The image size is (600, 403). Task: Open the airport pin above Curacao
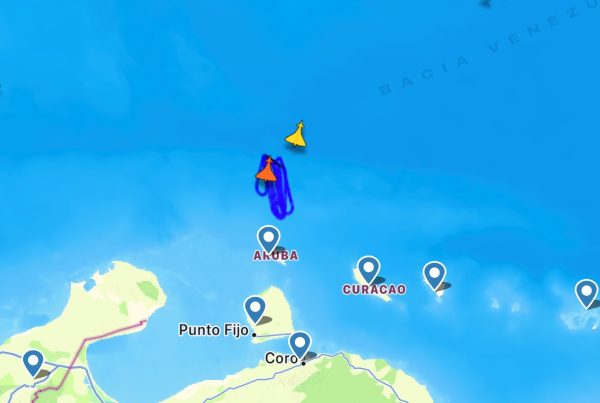point(369,268)
